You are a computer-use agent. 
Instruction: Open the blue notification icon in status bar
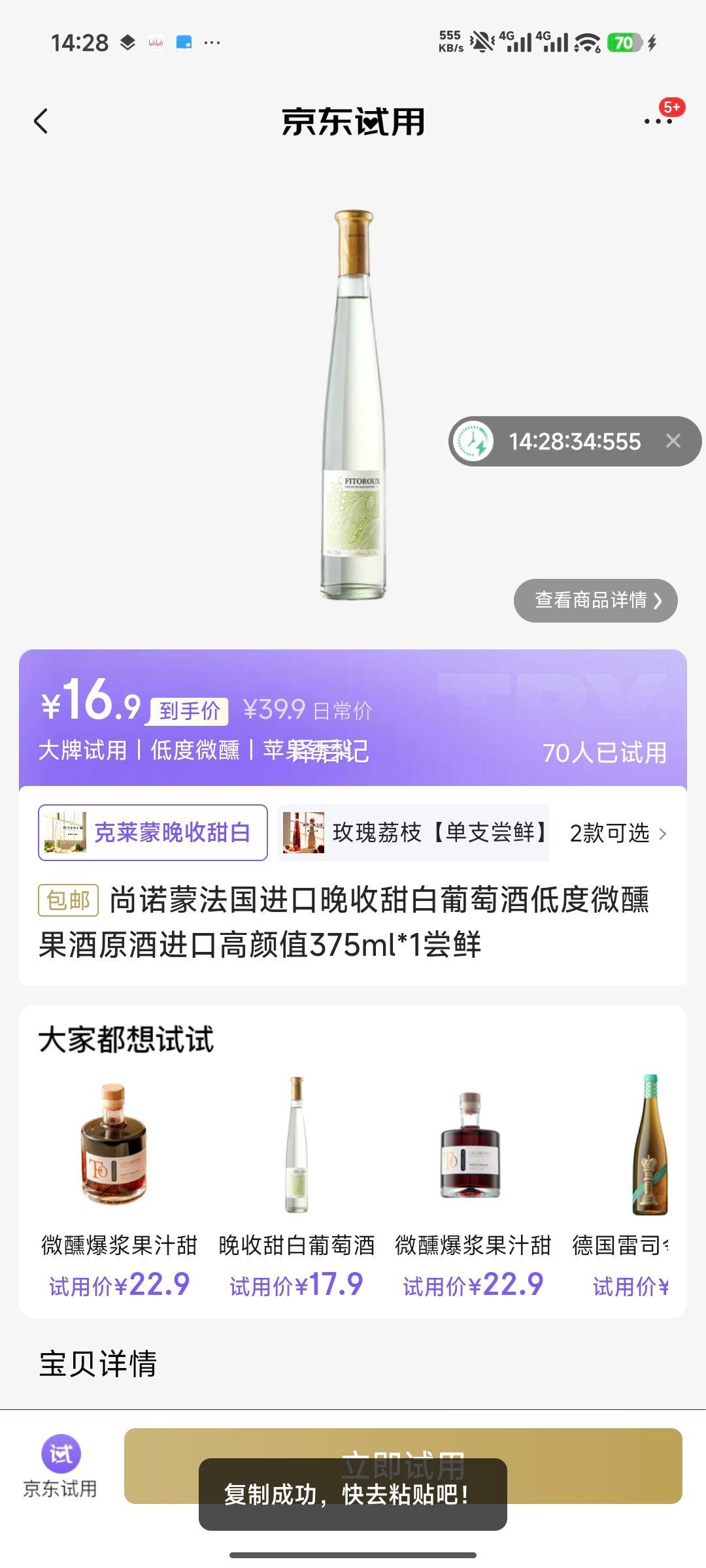[x=185, y=42]
